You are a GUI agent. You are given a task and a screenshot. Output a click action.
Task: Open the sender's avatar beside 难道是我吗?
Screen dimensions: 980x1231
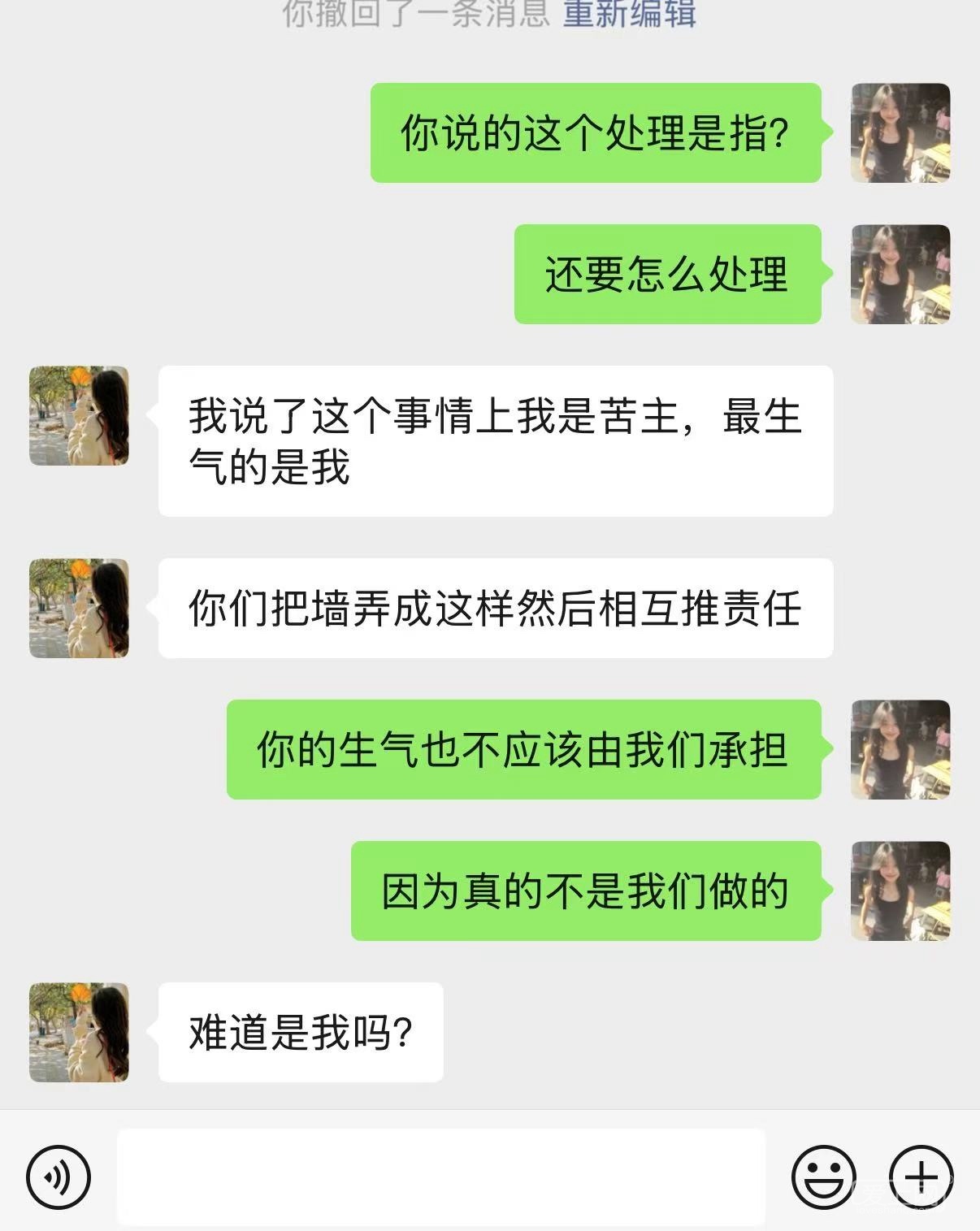click(x=79, y=1032)
